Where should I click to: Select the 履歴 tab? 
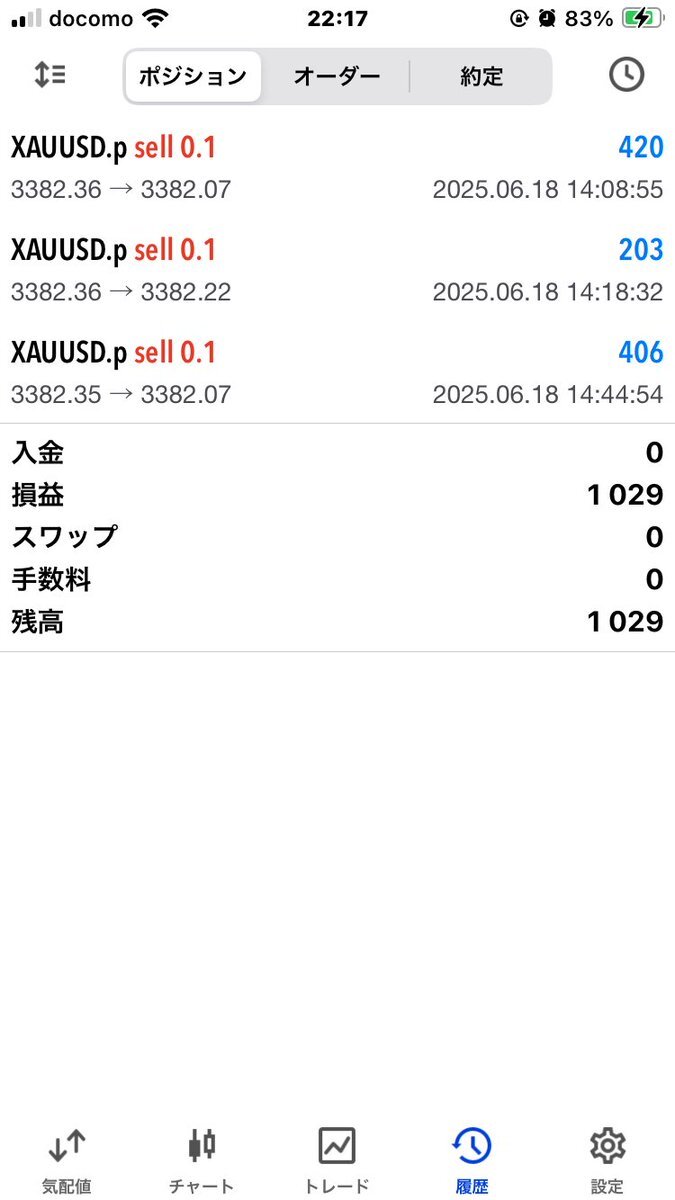coord(472,1160)
